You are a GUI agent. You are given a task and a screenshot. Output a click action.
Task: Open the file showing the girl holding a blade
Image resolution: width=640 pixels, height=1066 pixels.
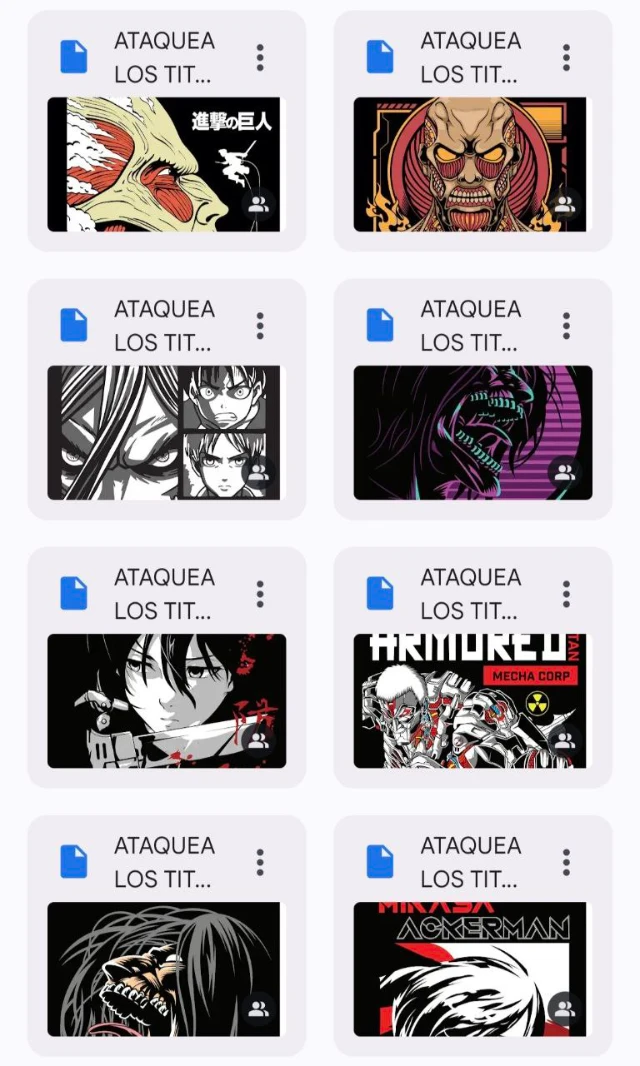166,700
